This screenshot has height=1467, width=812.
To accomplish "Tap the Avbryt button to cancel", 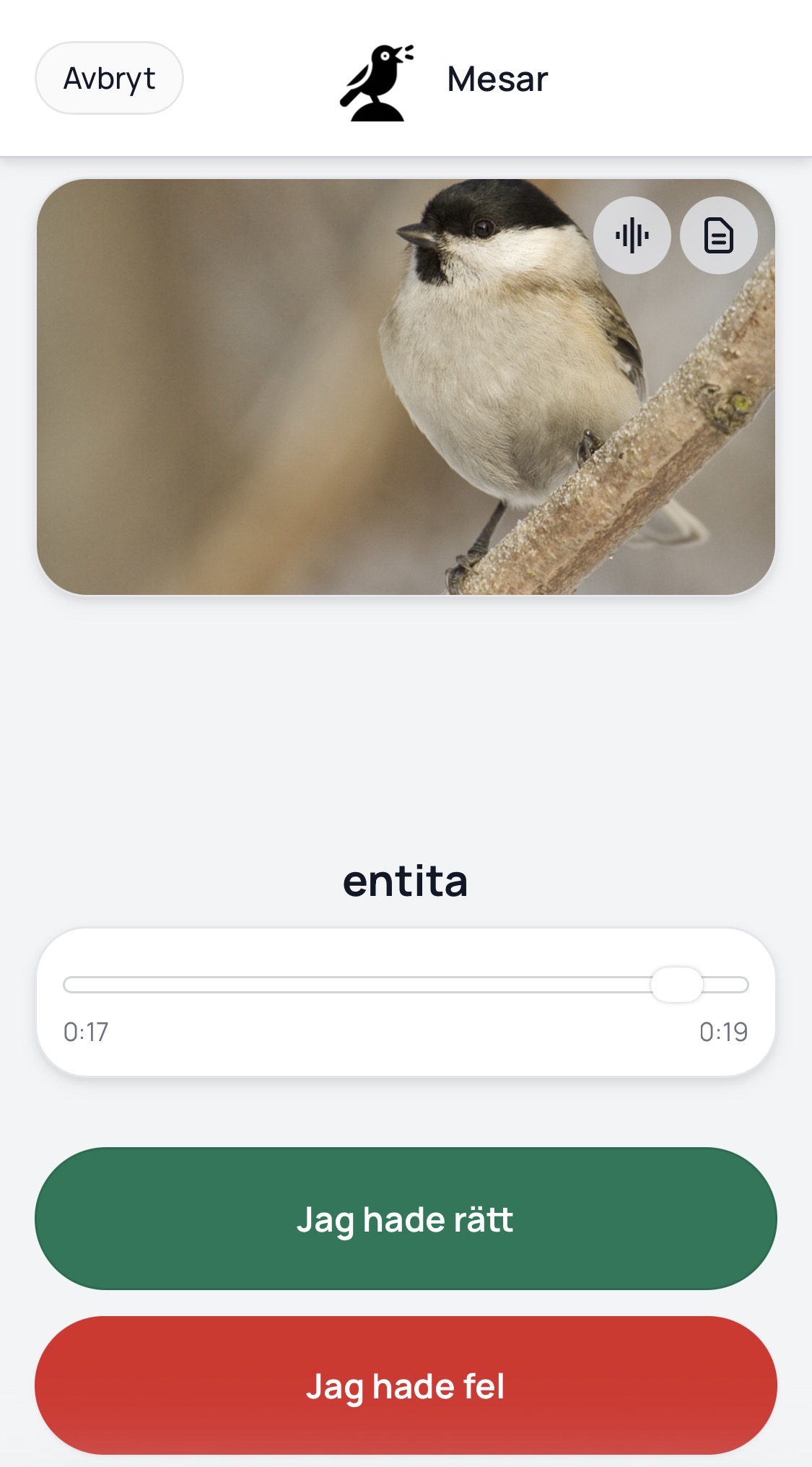I will point(109,78).
